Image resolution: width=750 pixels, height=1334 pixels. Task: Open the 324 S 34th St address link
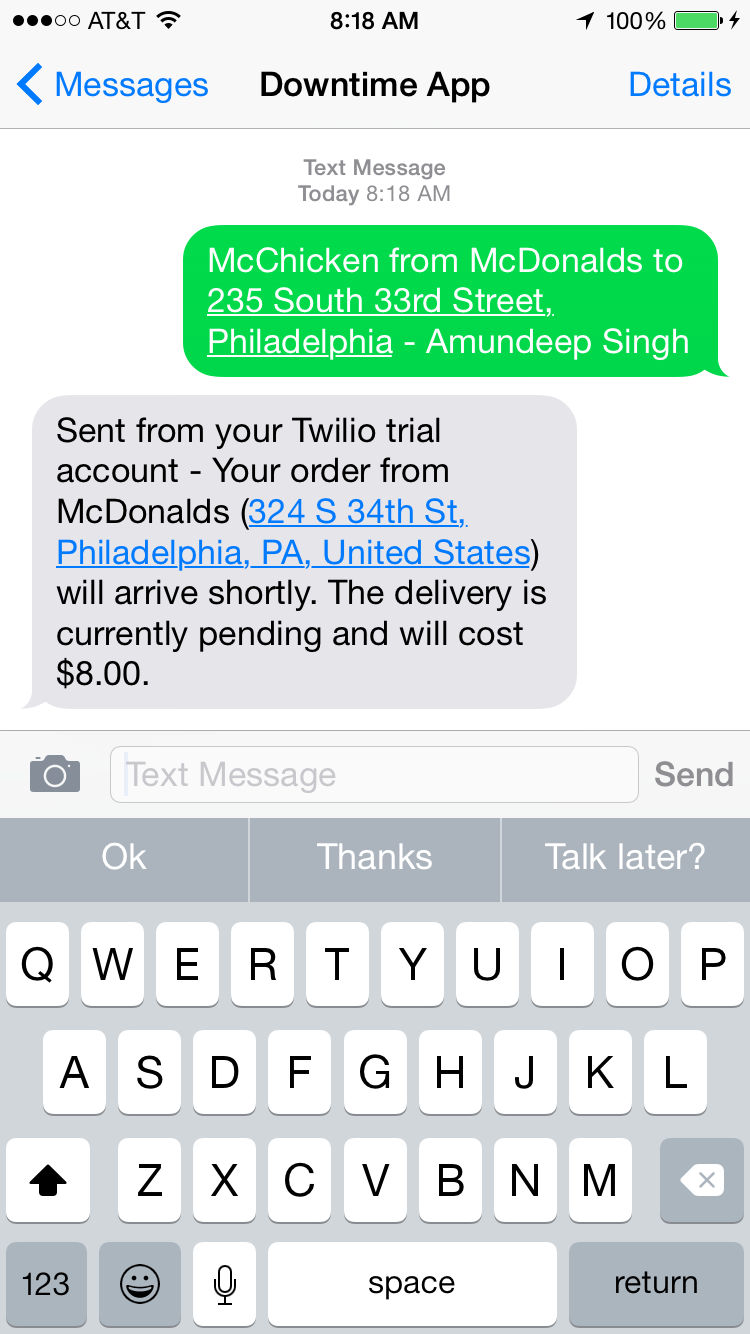pyautogui.click(x=357, y=512)
